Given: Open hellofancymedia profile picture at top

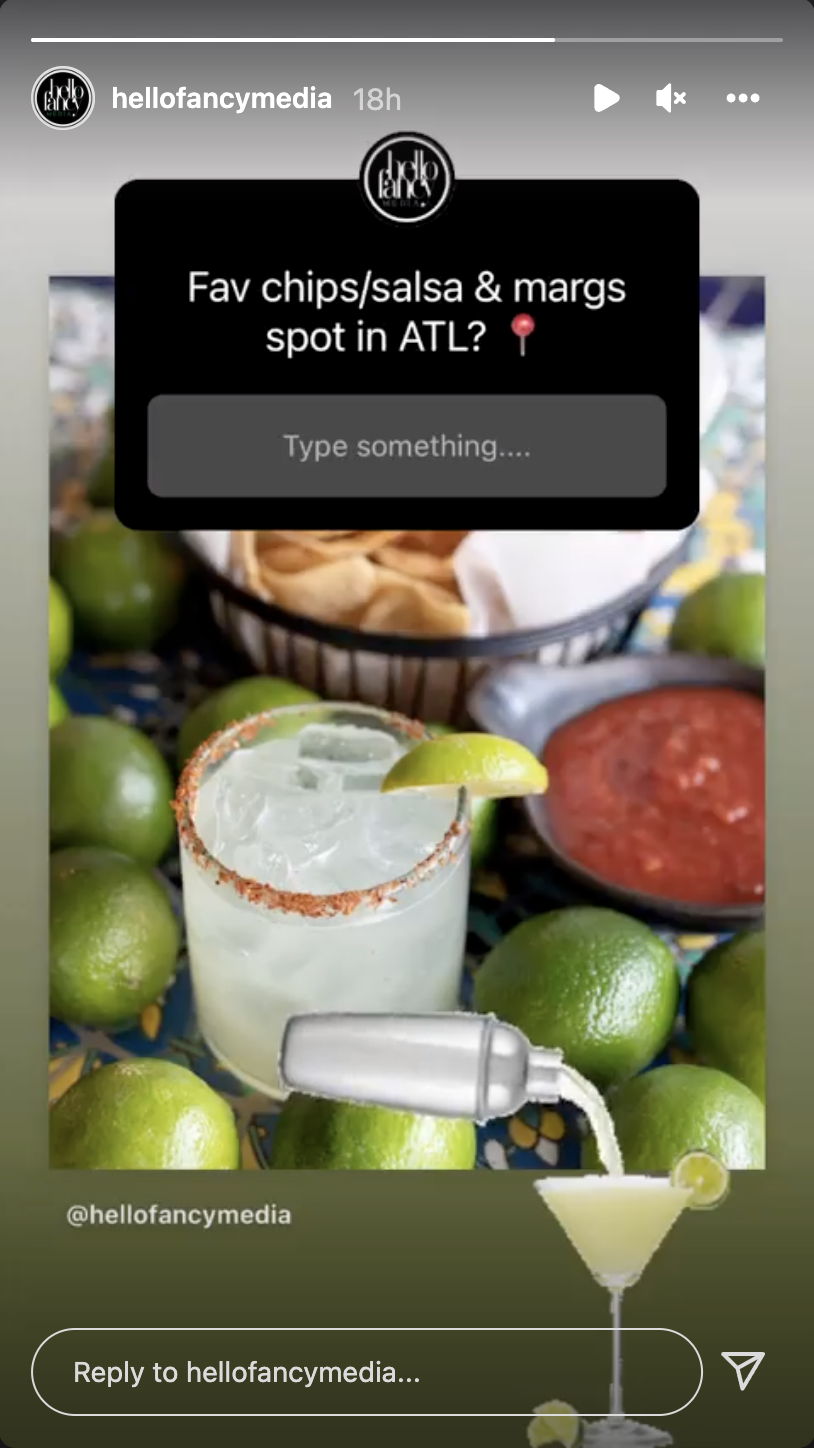Looking at the screenshot, I should coord(63,98).
